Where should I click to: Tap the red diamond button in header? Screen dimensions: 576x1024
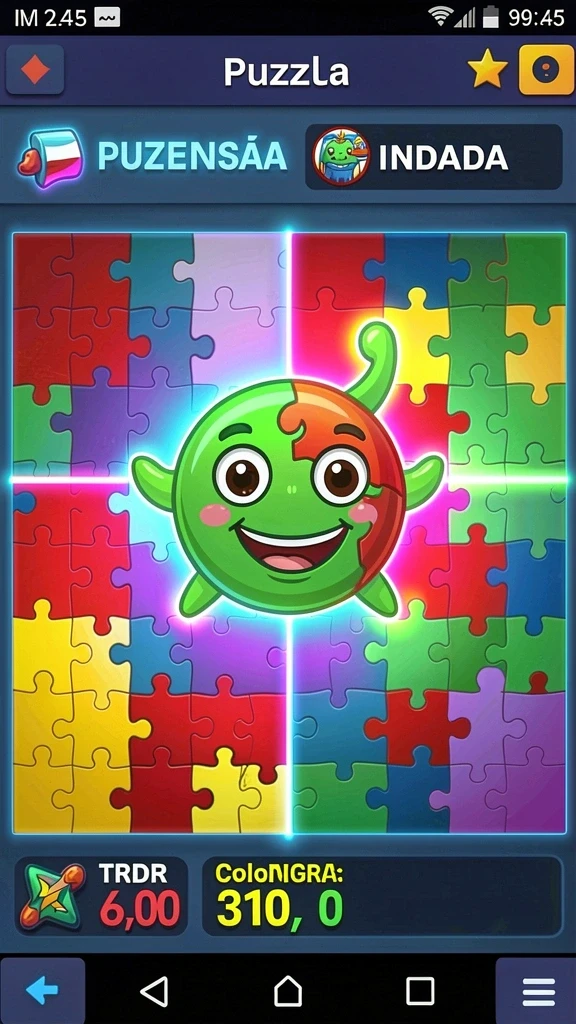point(35,70)
